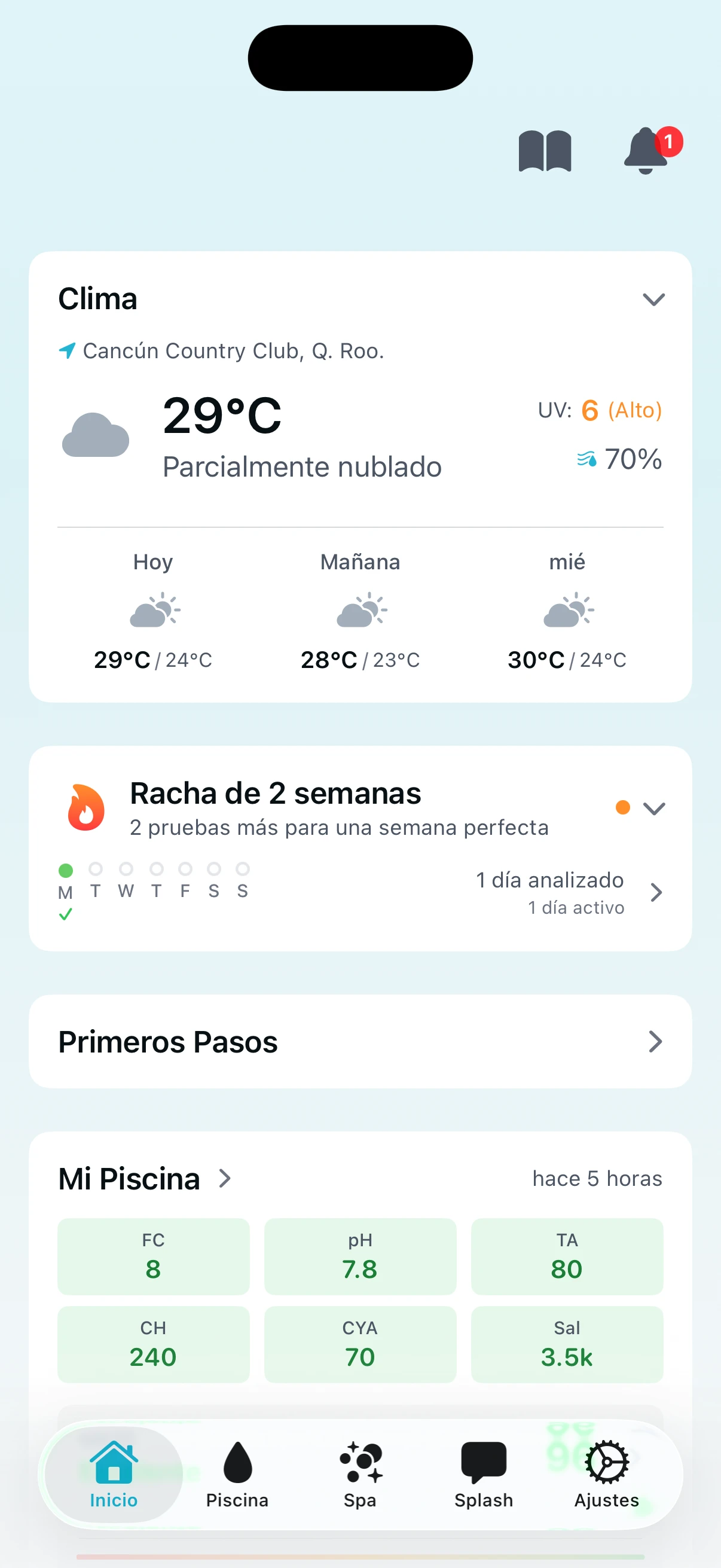
Task: Tap Wednesday's empty streak circle
Action: click(126, 871)
